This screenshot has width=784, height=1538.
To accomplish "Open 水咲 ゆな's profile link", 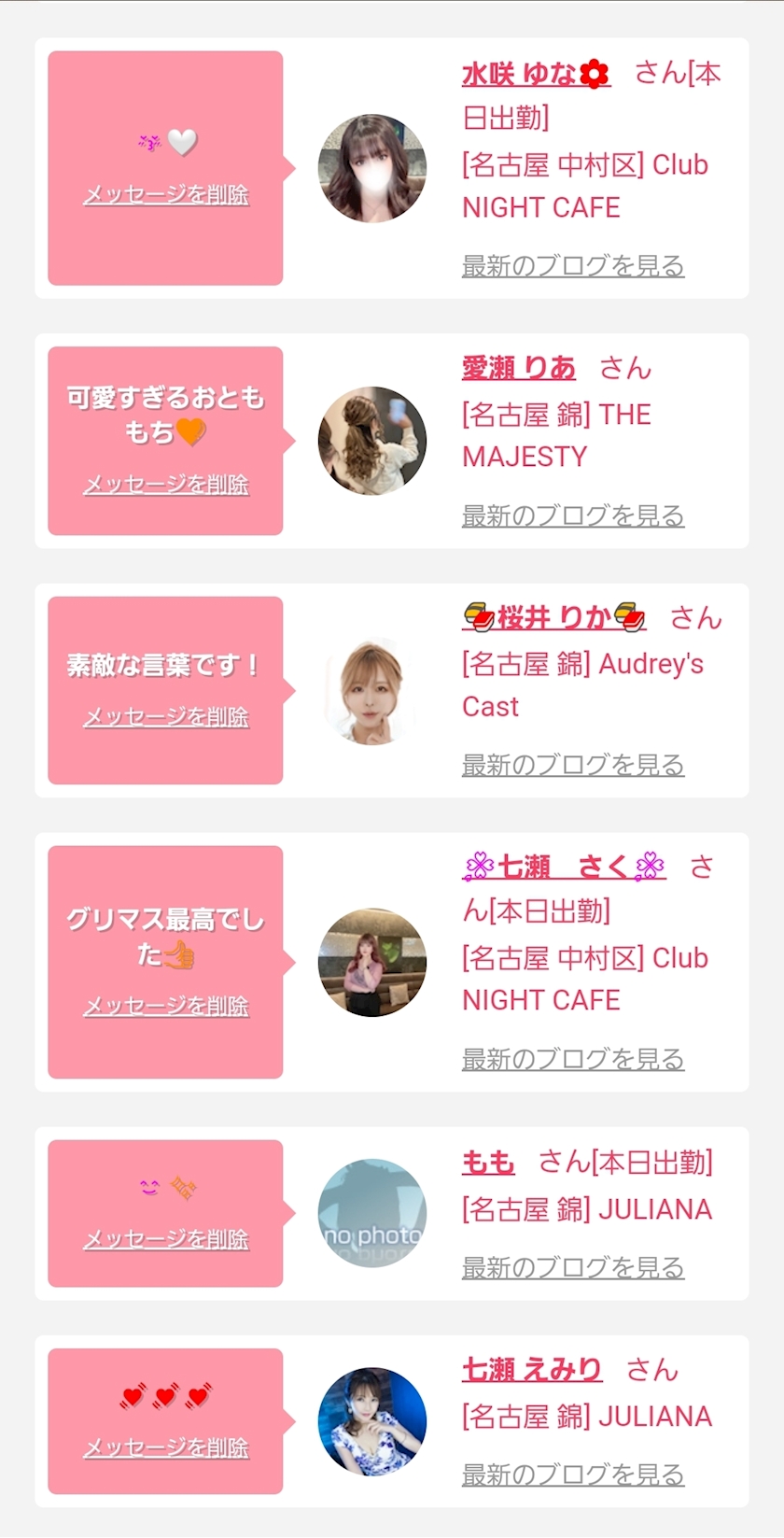I will tap(536, 74).
